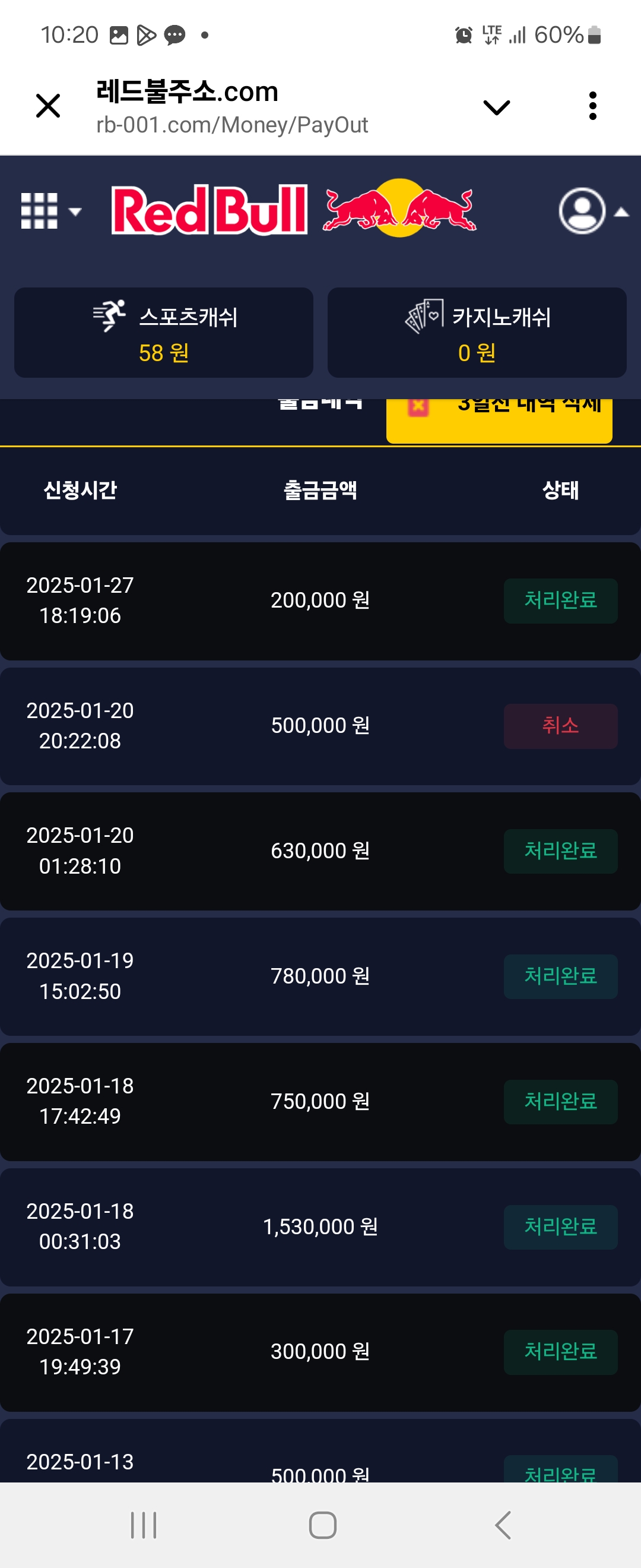Go back using system navigation
The image size is (641, 1568).
tap(502, 1524)
